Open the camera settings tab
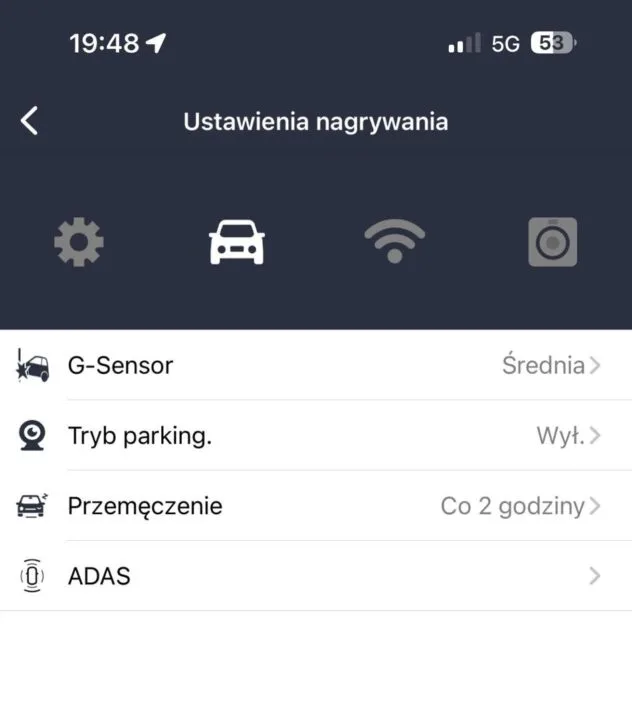Screen dimensions: 632x720 552,242
